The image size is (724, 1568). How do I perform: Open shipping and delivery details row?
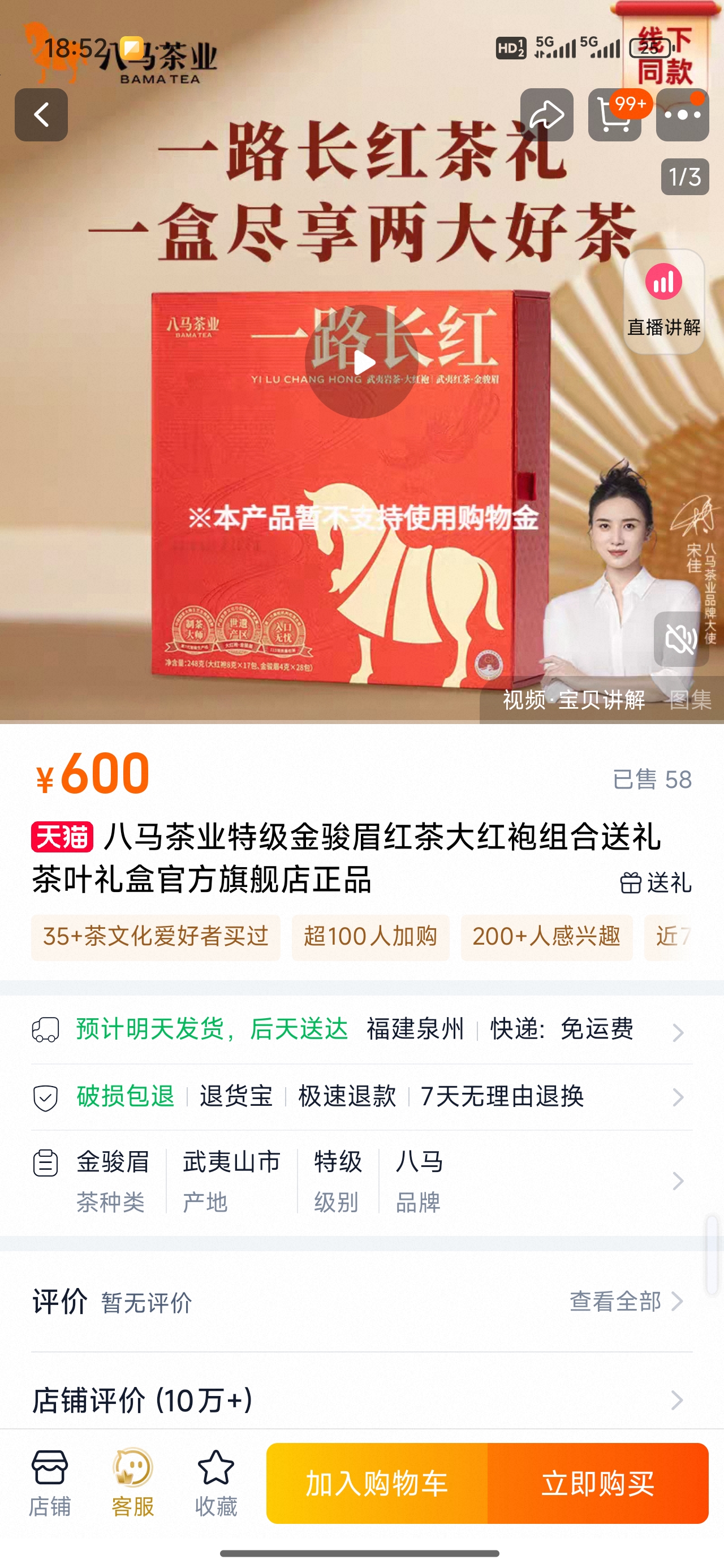point(361,1030)
